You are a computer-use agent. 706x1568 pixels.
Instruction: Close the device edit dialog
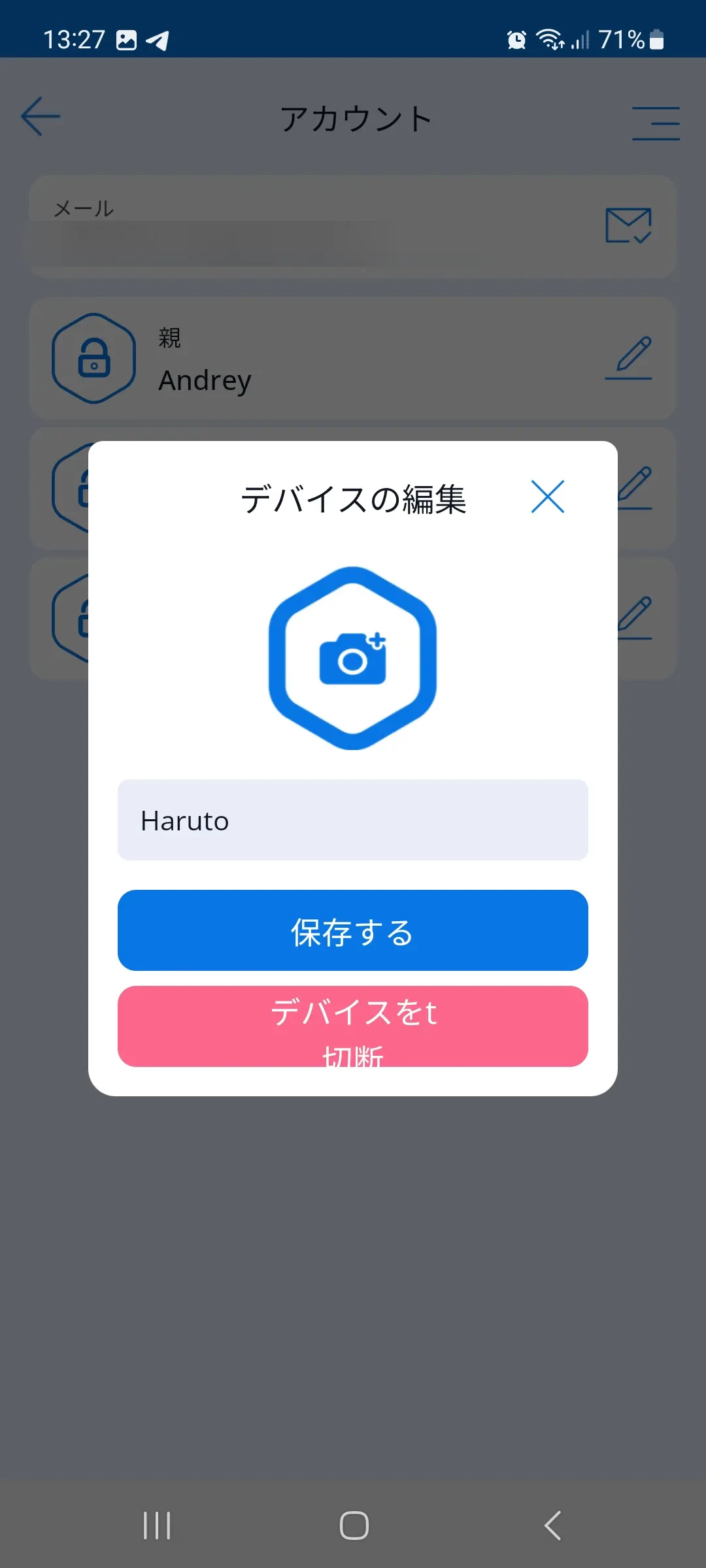tap(547, 497)
